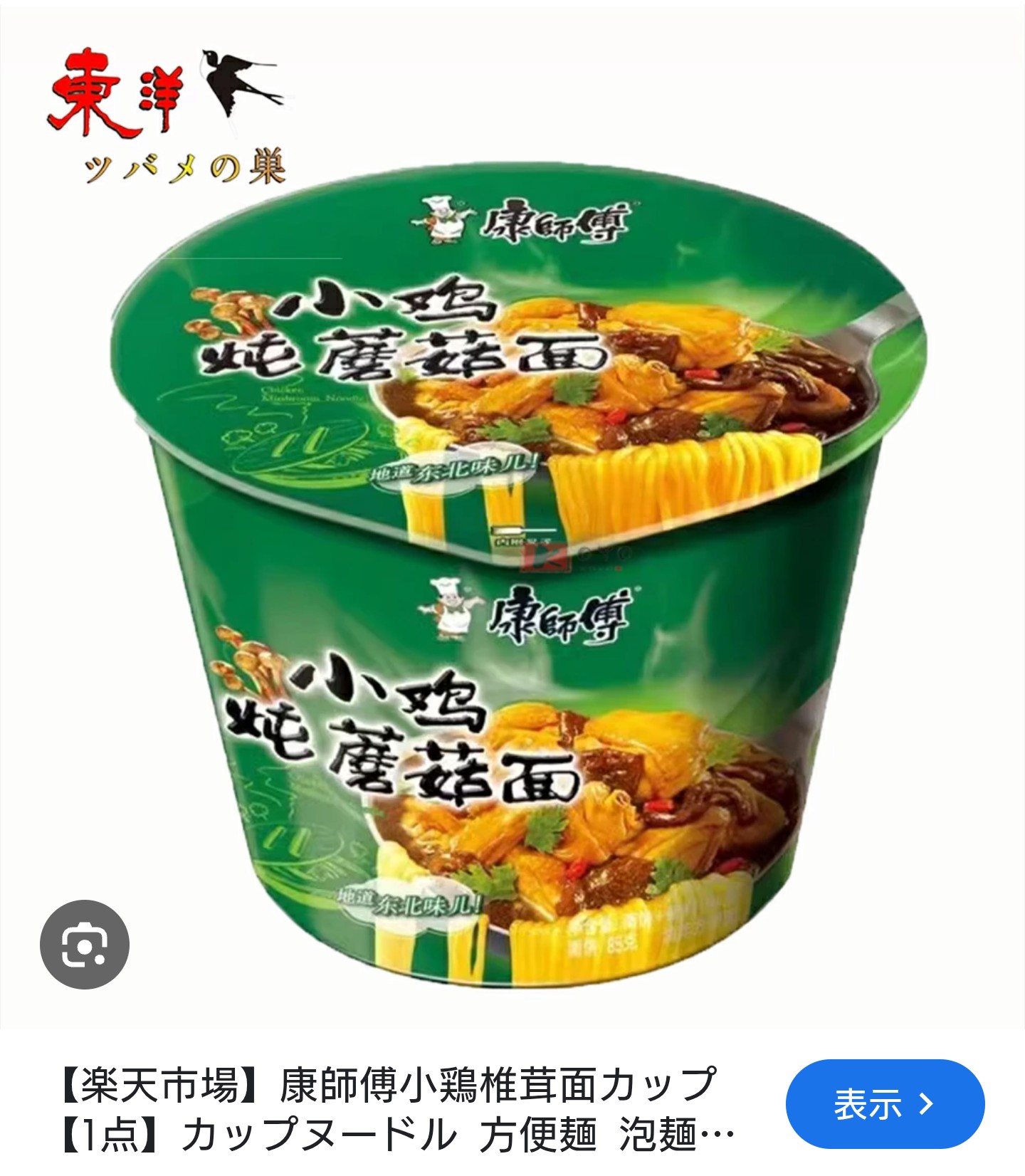Tap the 表示 button
Screen dimensions: 1025x1176
(x=884, y=1104)
